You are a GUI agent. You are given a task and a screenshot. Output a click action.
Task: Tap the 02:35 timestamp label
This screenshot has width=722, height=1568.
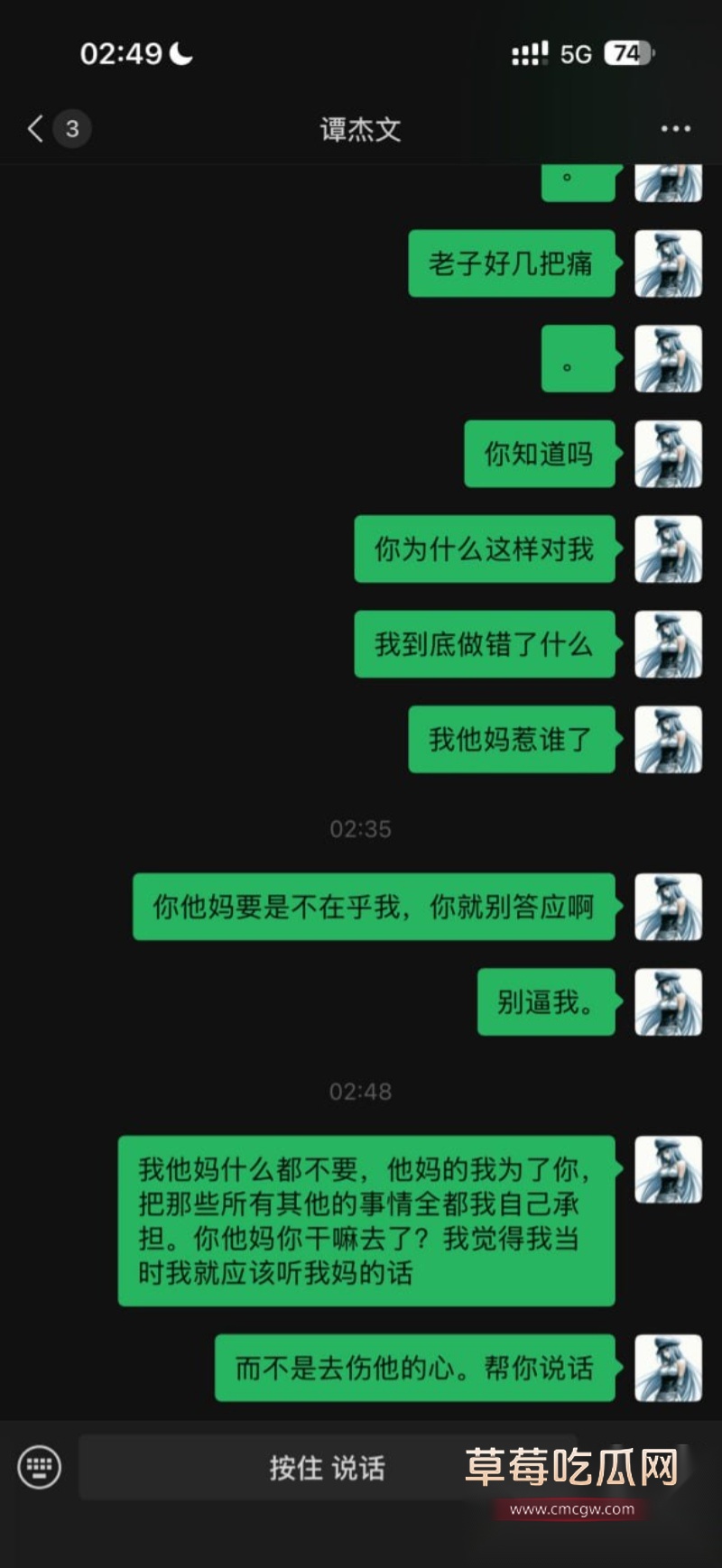tap(360, 830)
